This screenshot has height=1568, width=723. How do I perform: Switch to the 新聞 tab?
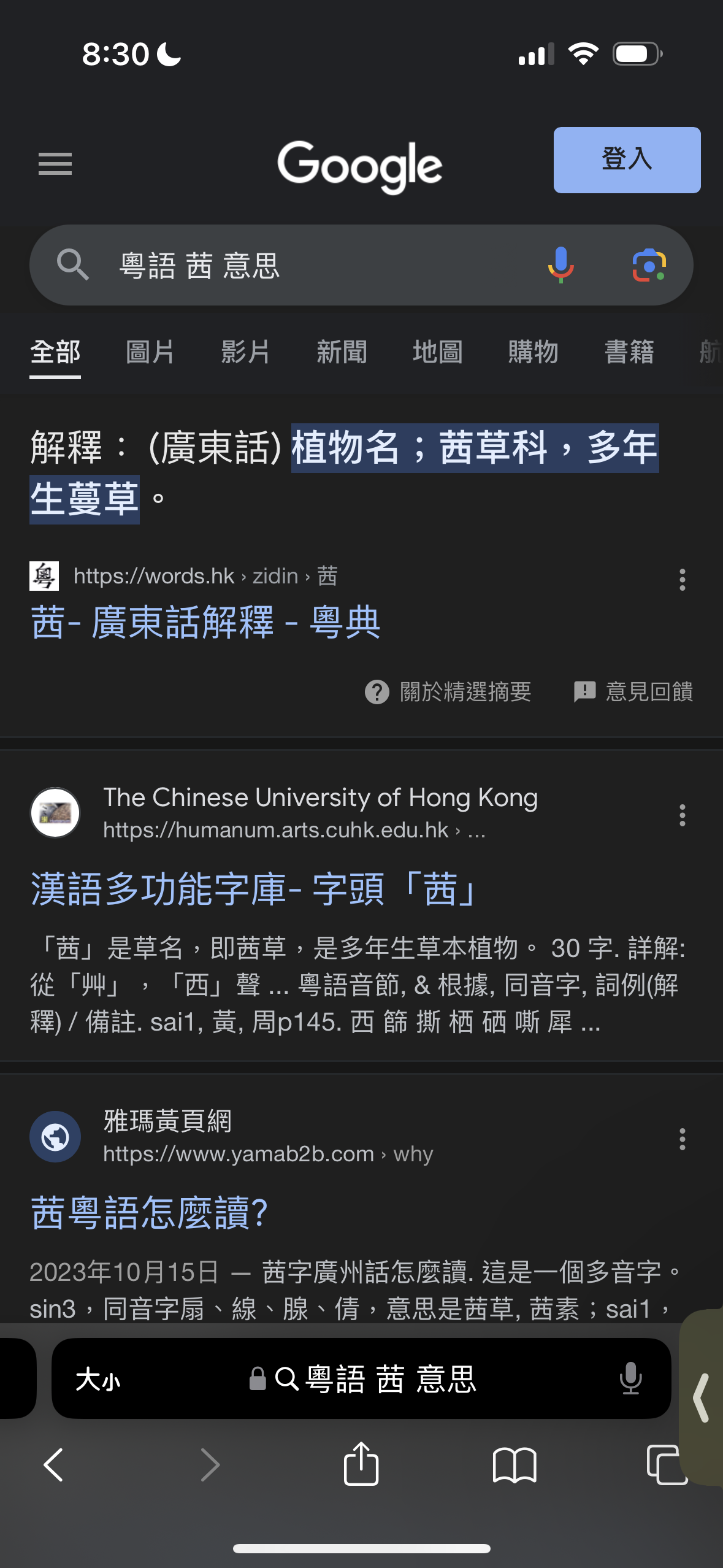coord(342,352)
